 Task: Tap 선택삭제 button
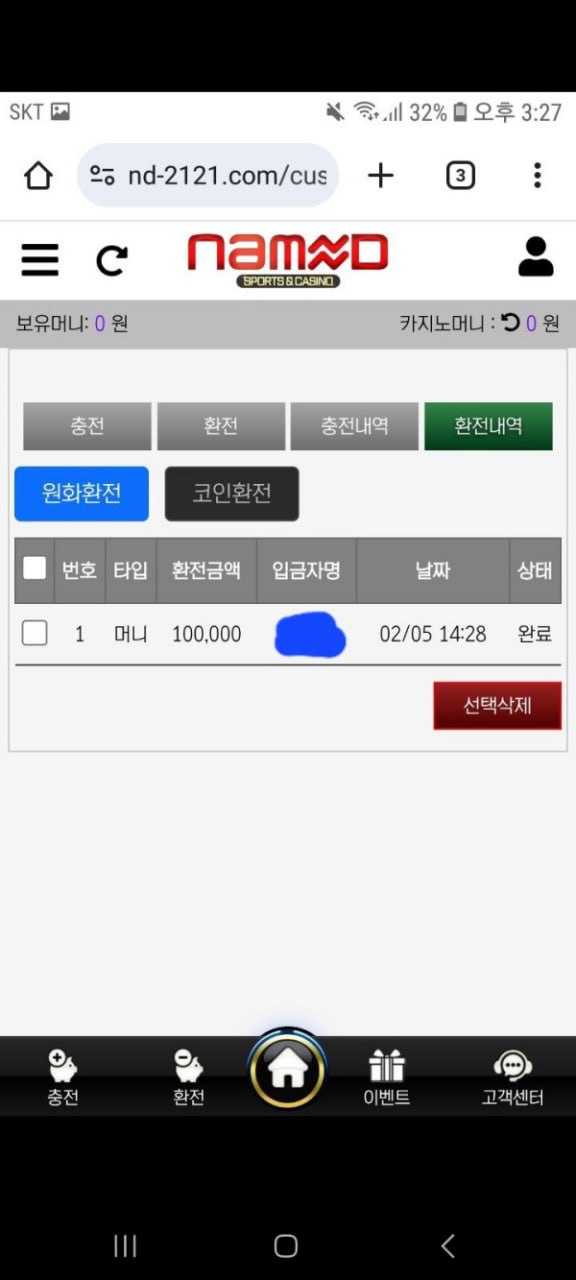497,706
